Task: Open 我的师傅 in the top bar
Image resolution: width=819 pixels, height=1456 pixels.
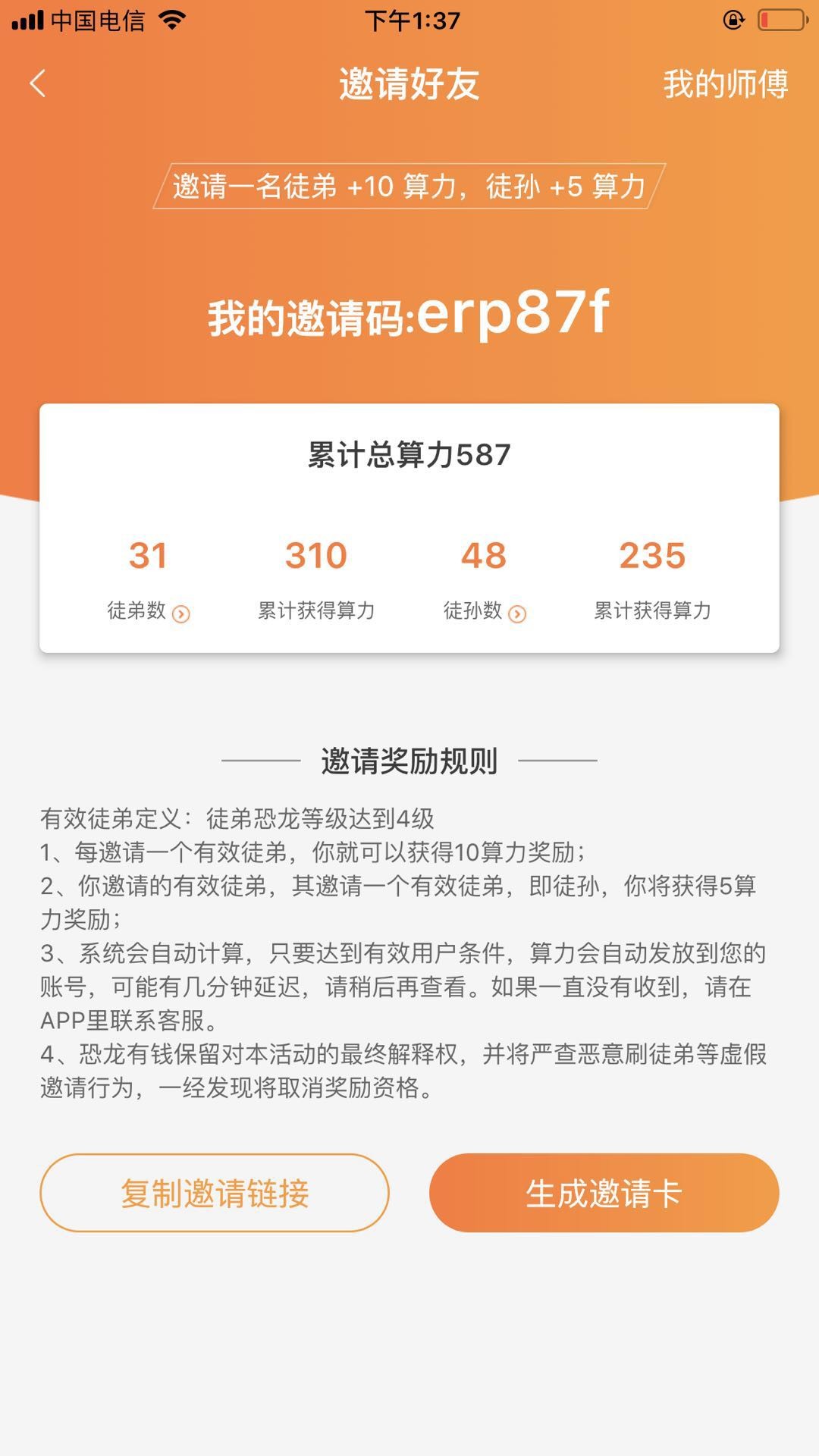Action: pyautogui.click(x=725, y=83)
